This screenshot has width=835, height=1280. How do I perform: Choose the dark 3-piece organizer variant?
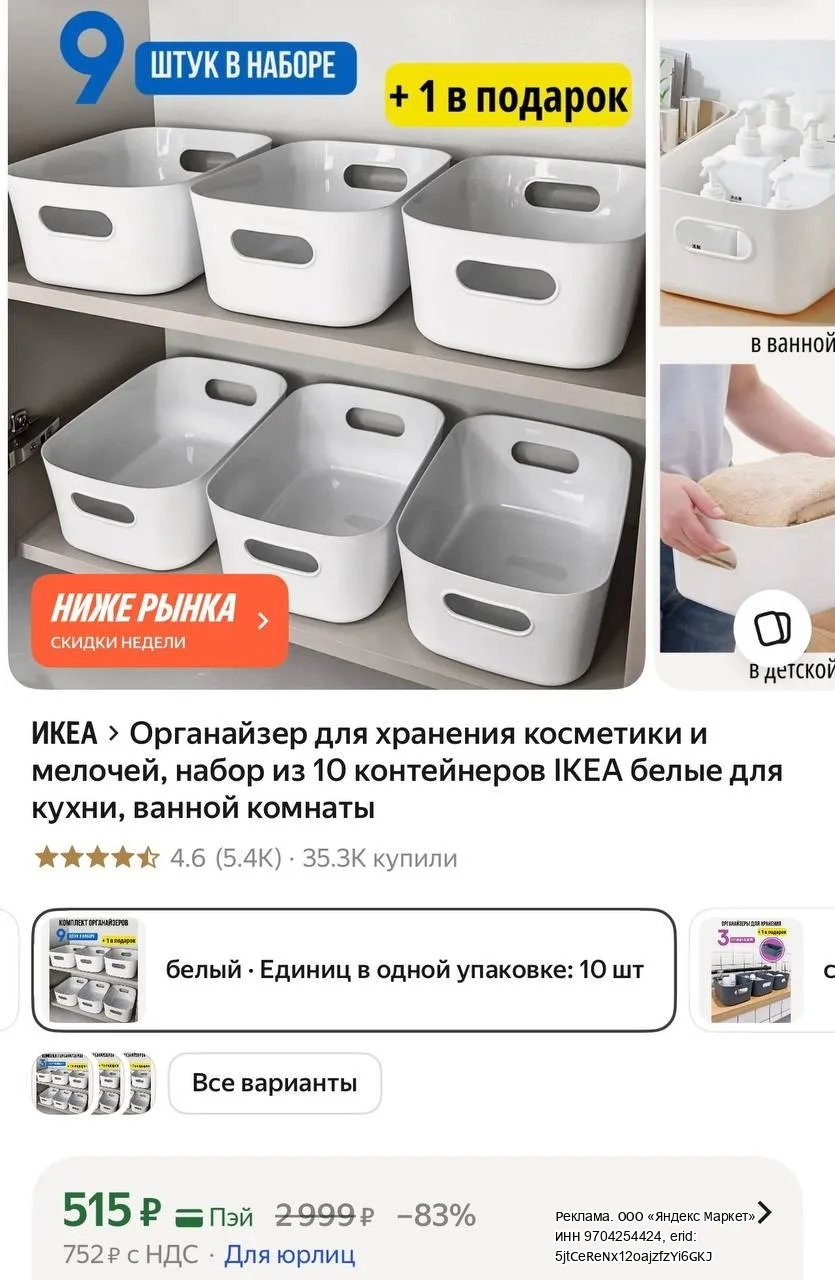tap(762, 970)
